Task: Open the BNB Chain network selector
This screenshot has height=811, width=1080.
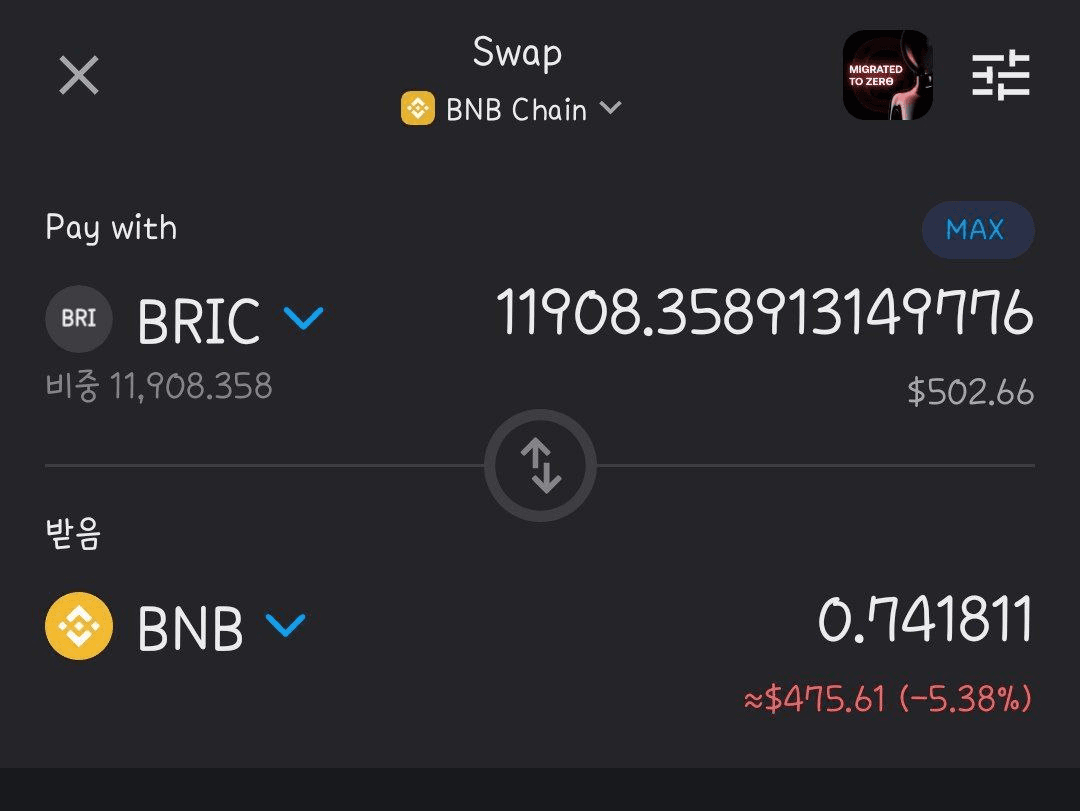Action: tap(511, 109)
